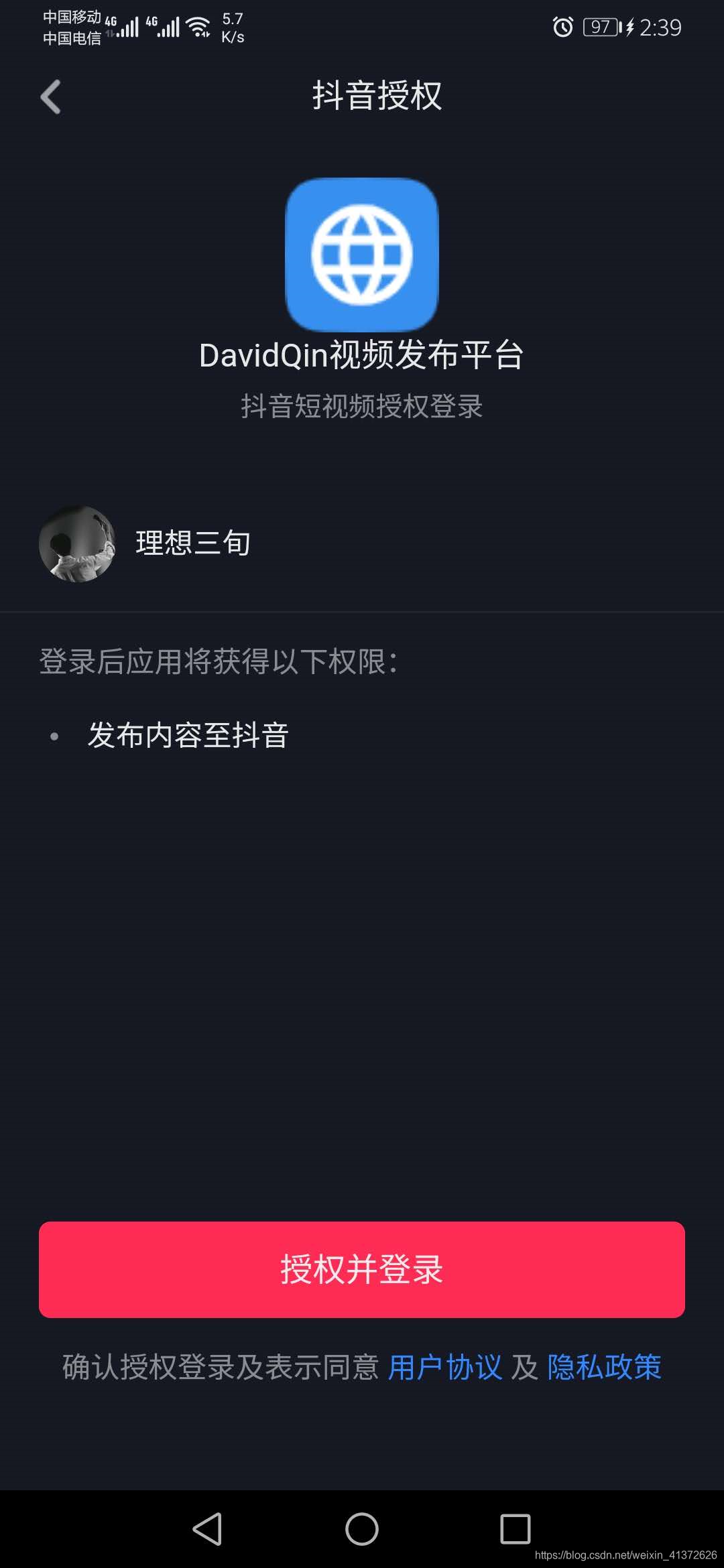724x1568 pixels.
Task: Tap the 授权并登录 button
Action: coord(362,1269)
